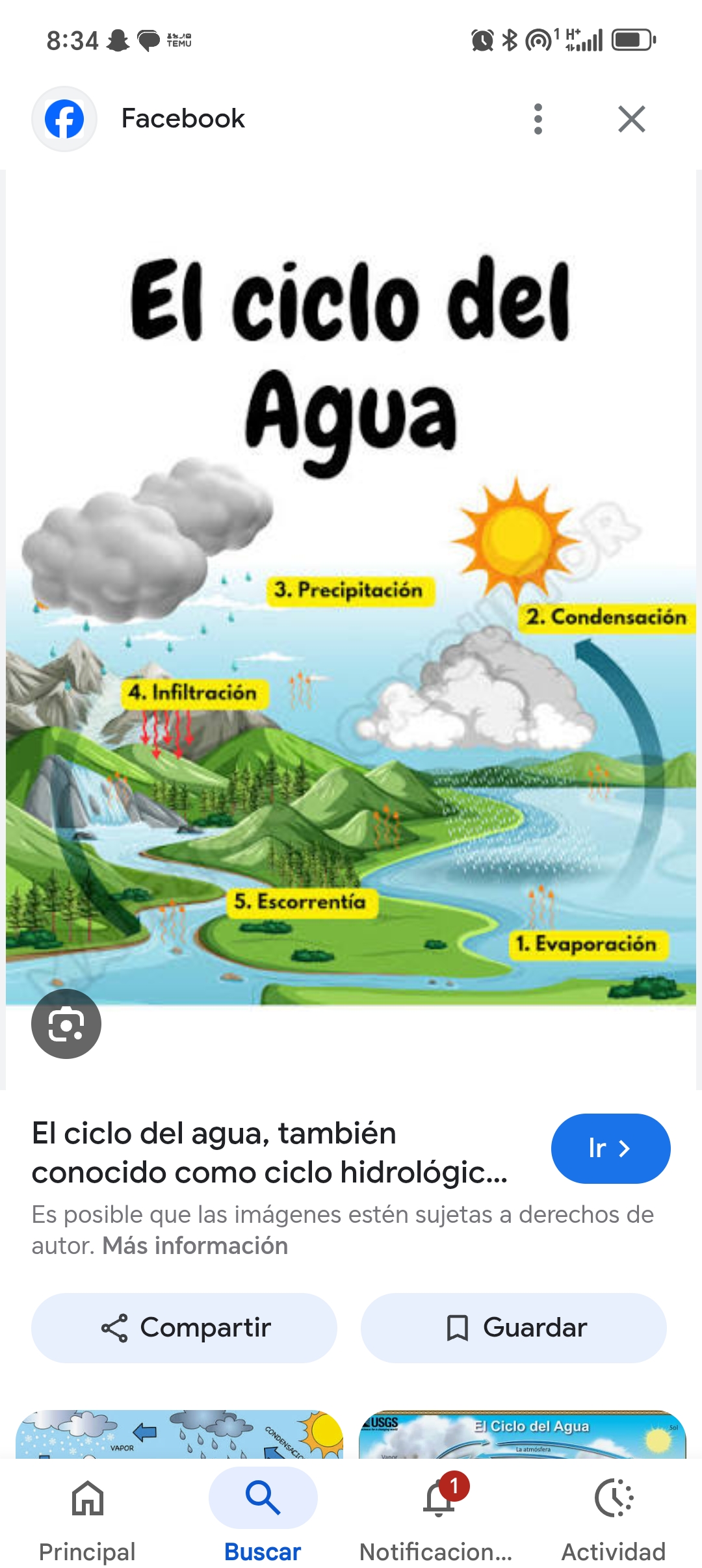Tap the Ir button to visit page
Screen dimensions: 702x1568
coord(610,1148)
